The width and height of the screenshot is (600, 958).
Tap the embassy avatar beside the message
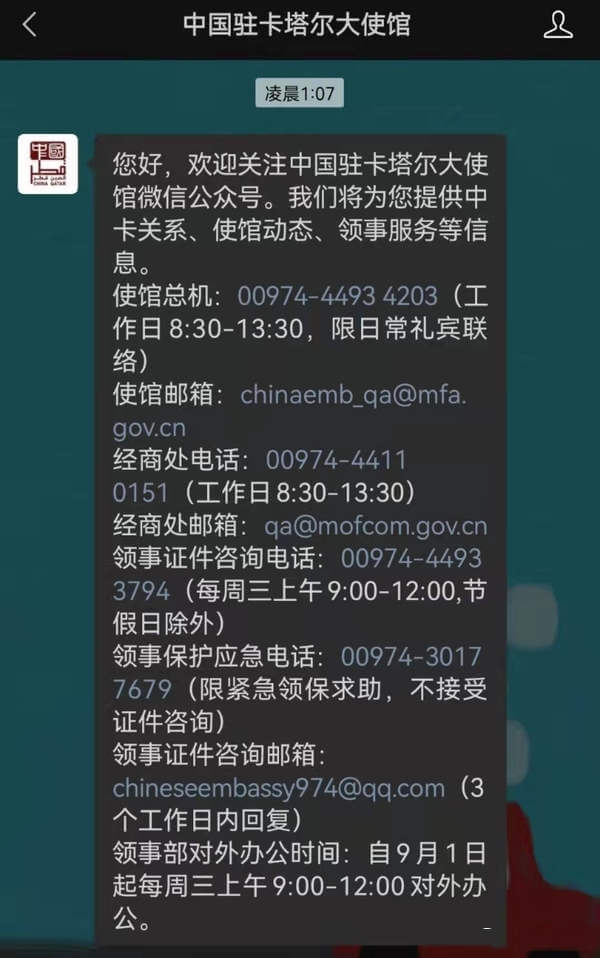[48, 164]
